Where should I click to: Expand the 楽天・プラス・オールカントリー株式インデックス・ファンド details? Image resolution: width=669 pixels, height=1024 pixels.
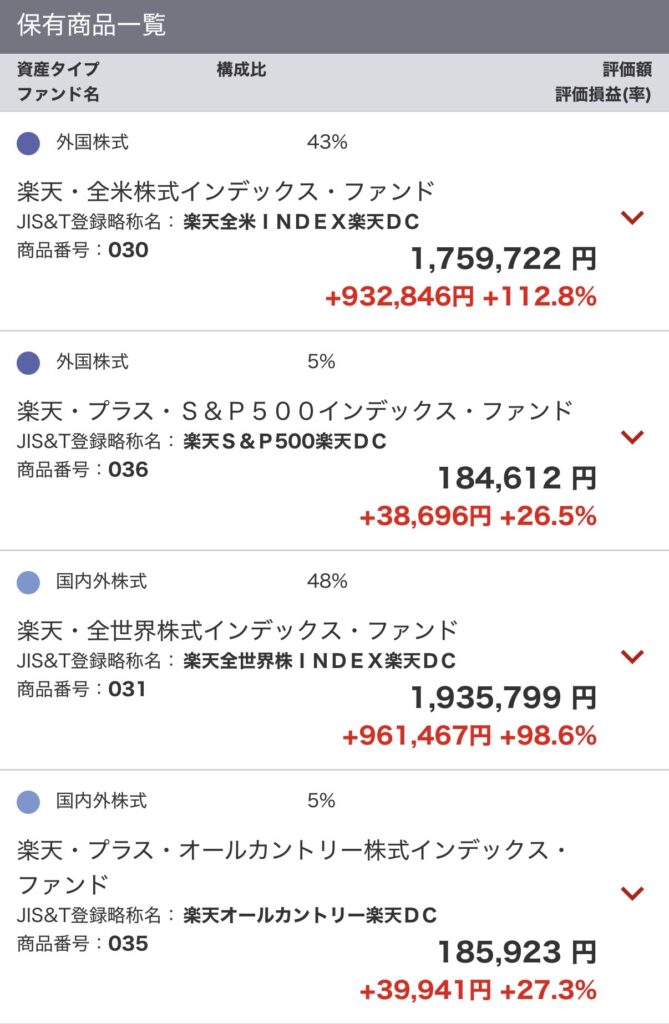coord(632,893)
